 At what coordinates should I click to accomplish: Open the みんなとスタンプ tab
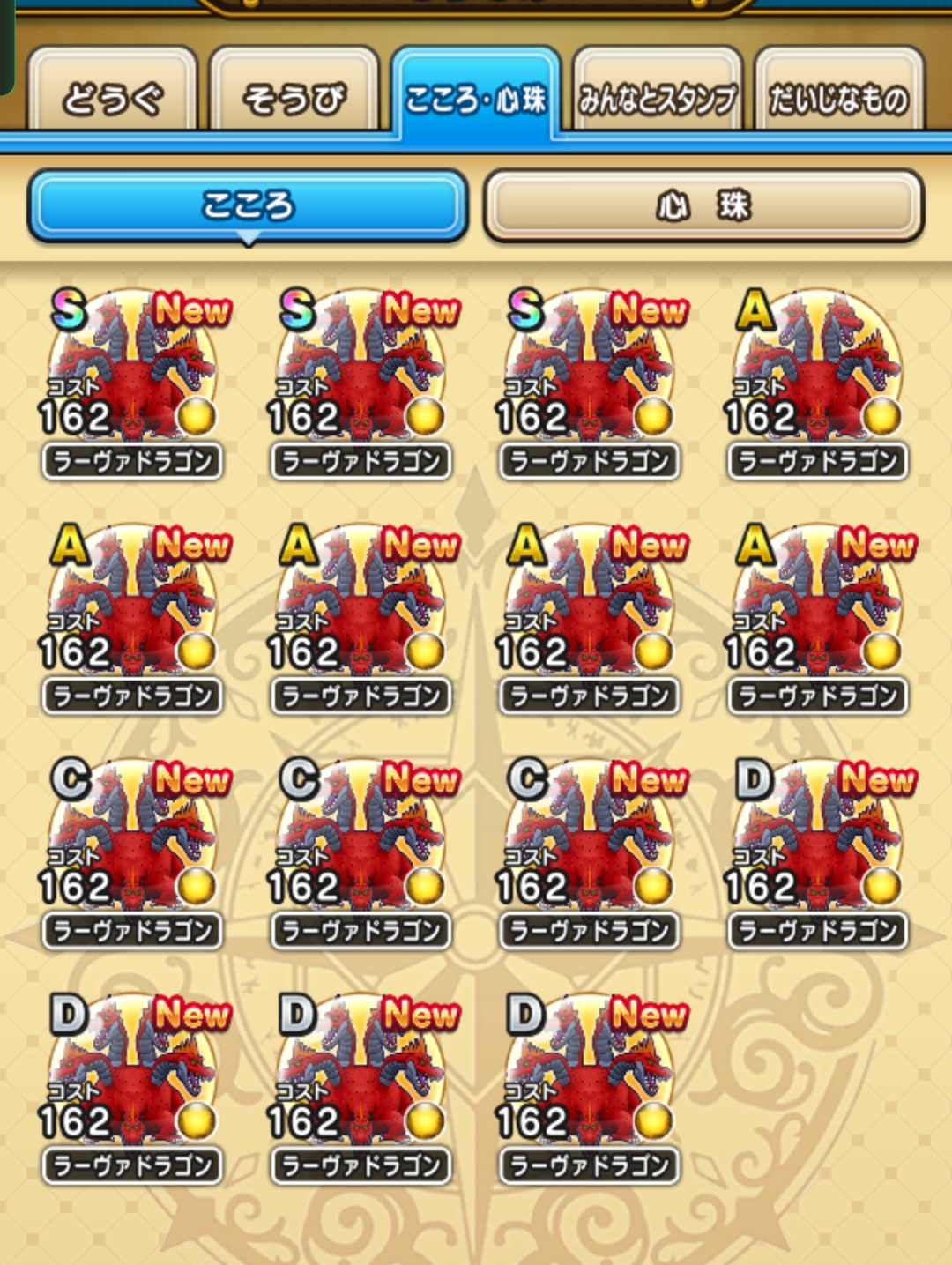(657, 97)
